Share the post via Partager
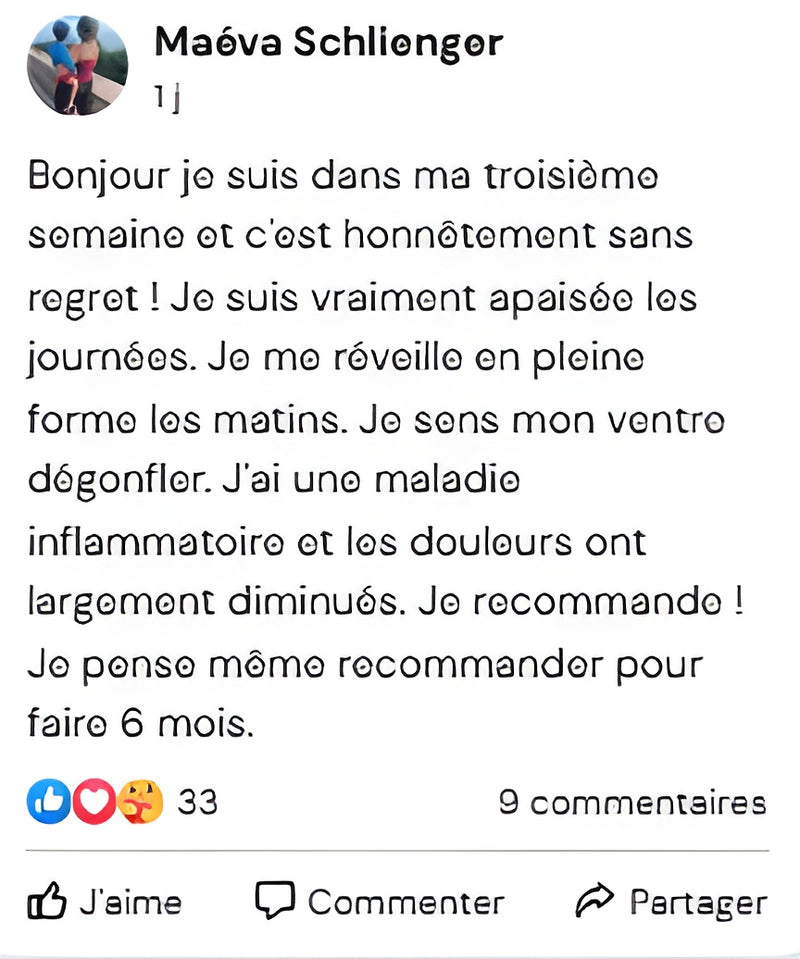 point(672,902)
